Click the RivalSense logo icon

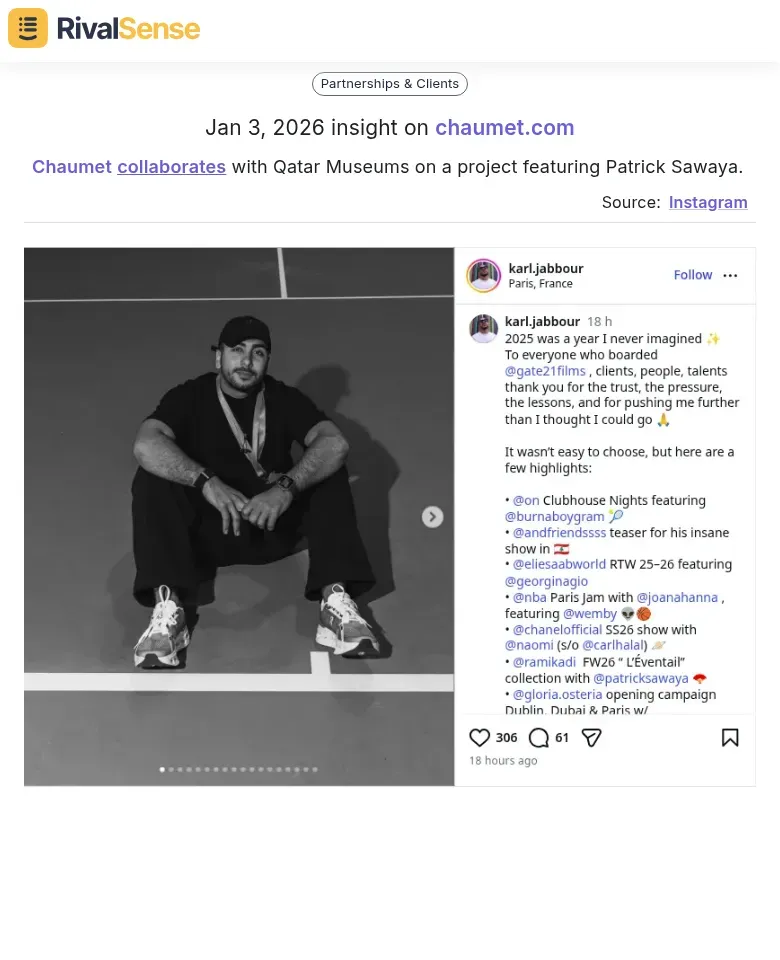pos(27,27)
